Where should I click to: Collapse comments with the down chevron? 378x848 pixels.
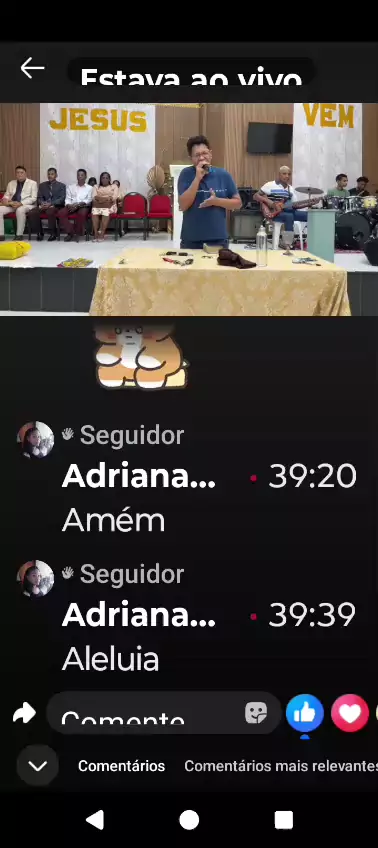[38, 766]
